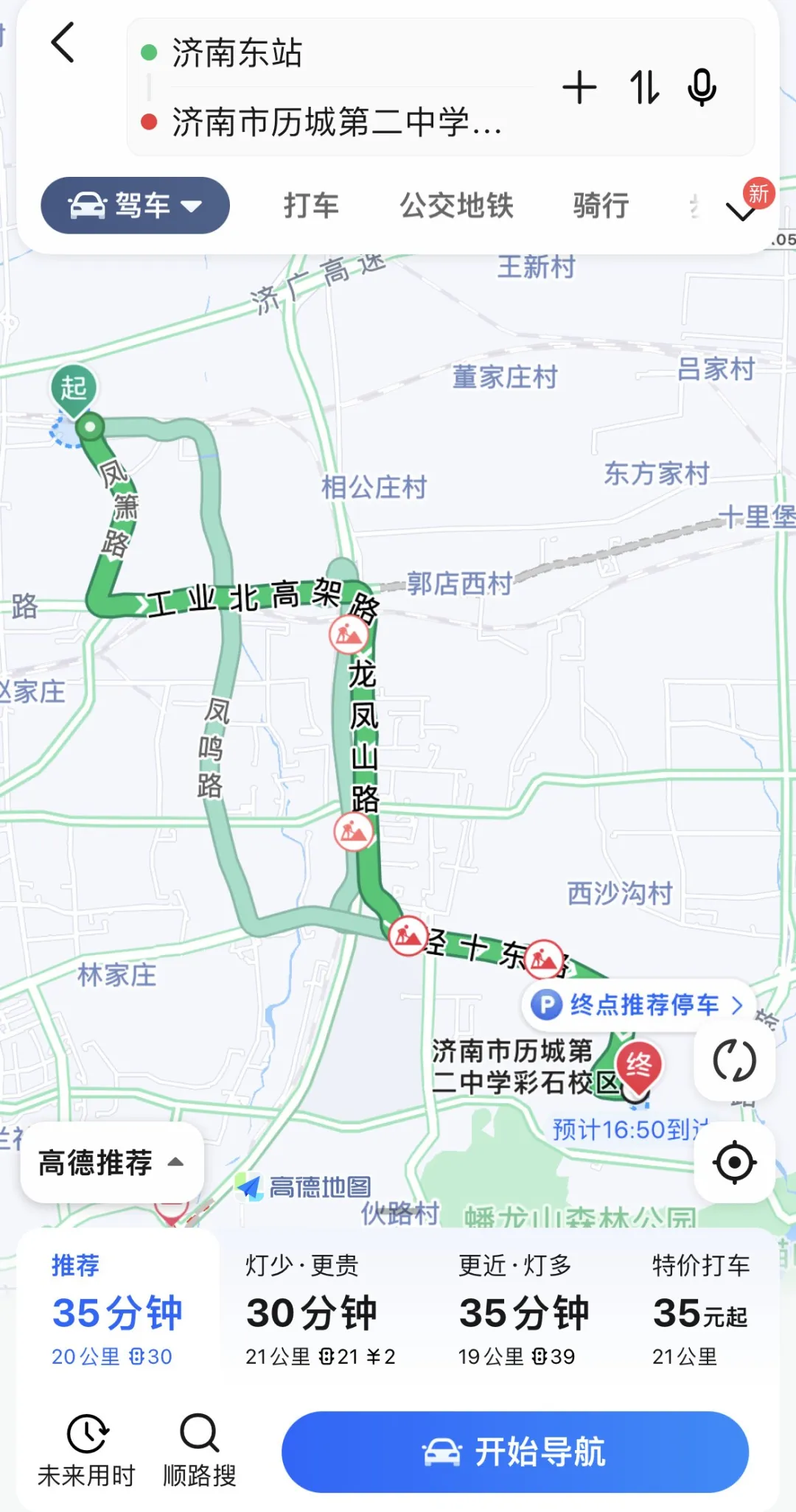Expand the 高德推荐 route preference

[x=112, y=1163]
